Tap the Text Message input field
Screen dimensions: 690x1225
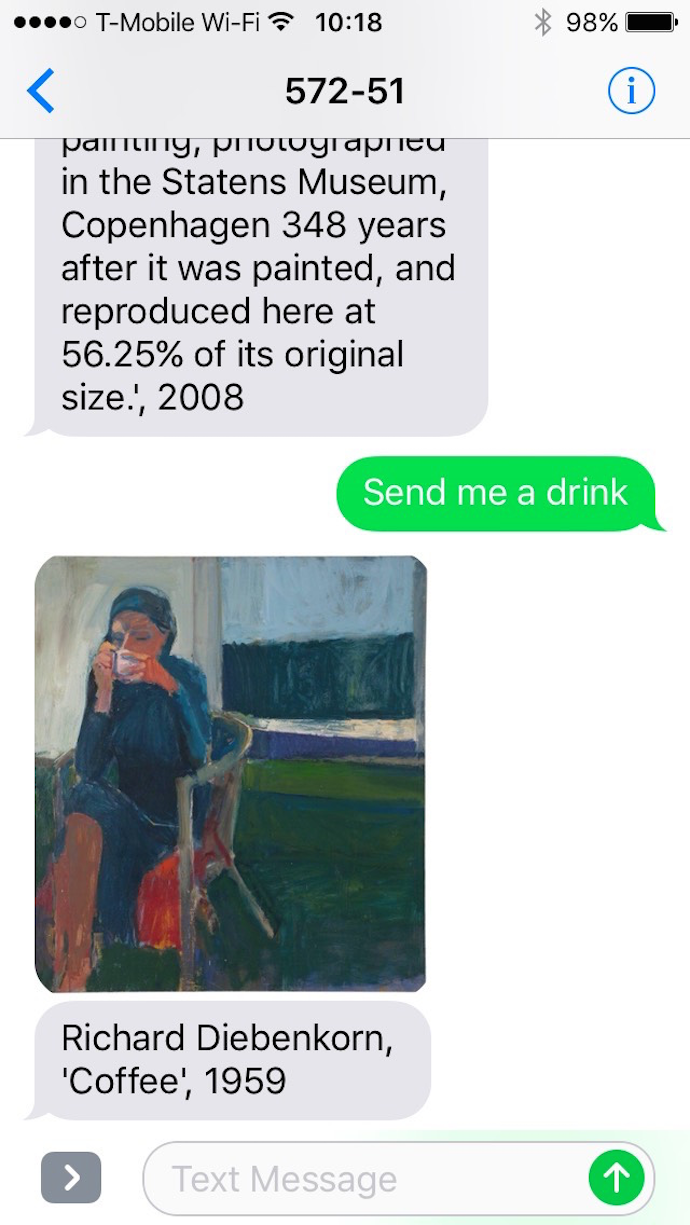366,1179
